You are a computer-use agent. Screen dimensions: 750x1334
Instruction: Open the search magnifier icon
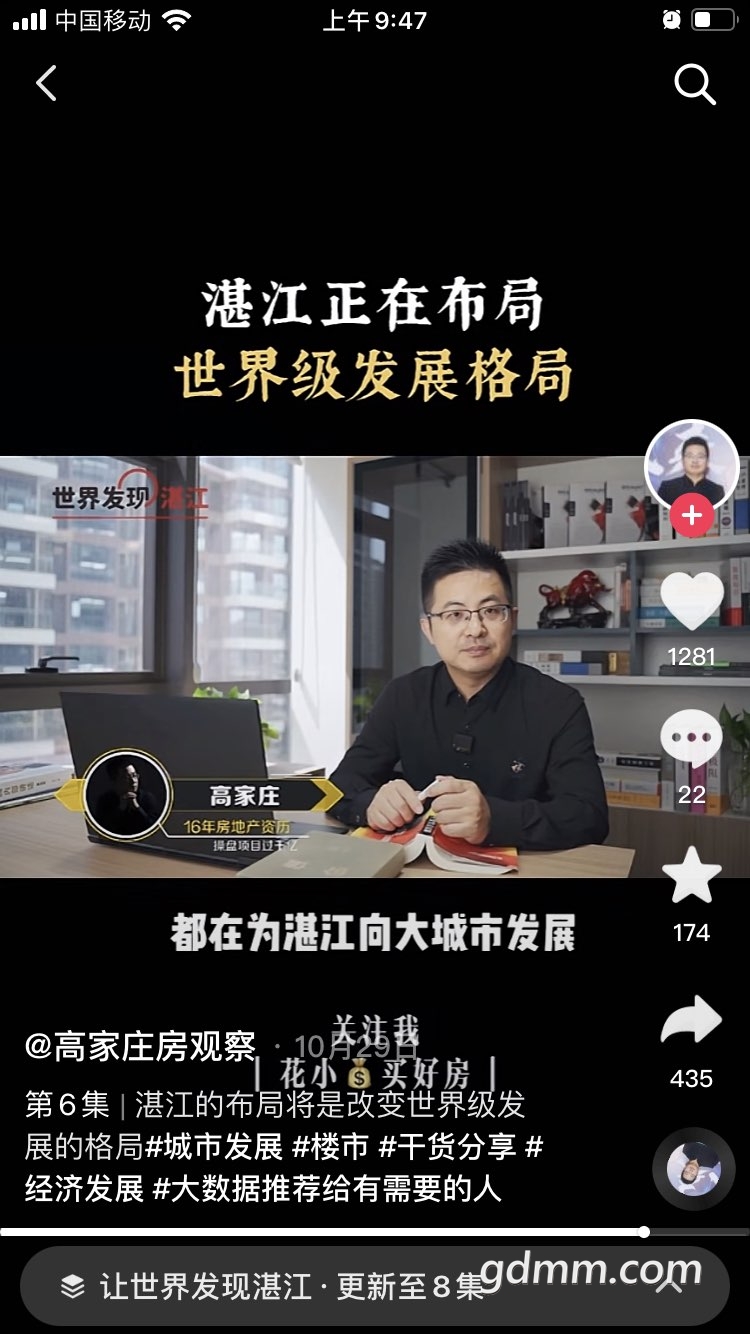coord(694,84)
